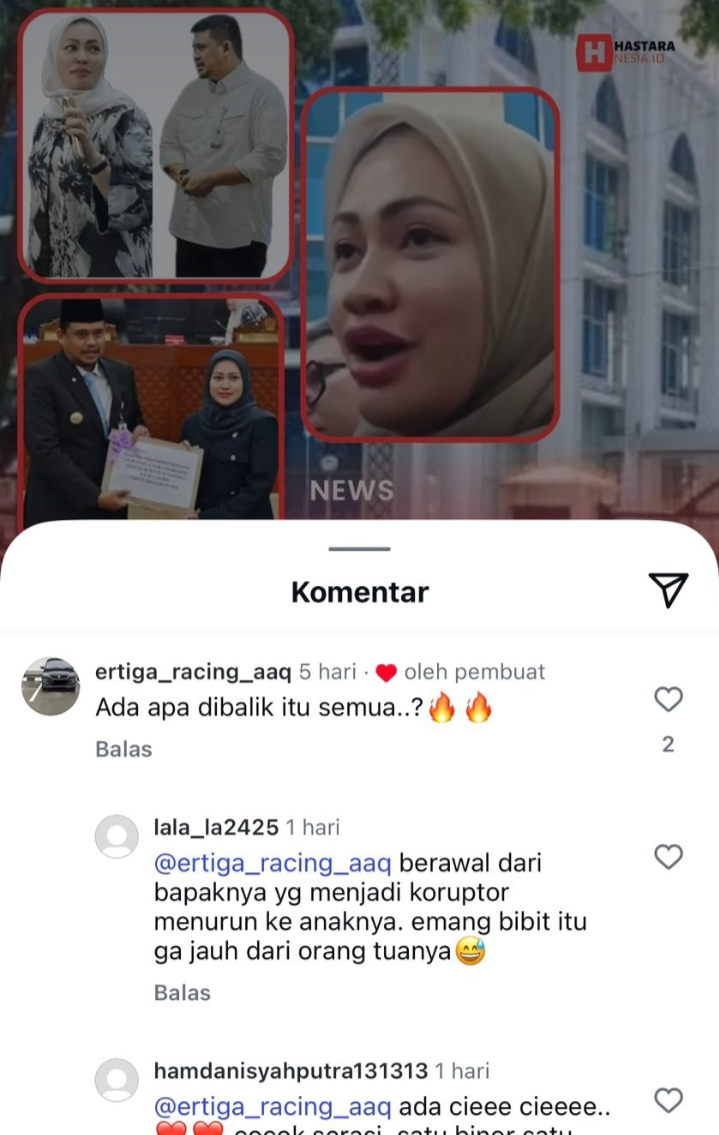Screen dimensions: 719x1135
Task: Open the @ertiga_racing_aaq mention in hamdanisyahputra131313's reply
Action: pyautogui.click(x=272, y=1107)
